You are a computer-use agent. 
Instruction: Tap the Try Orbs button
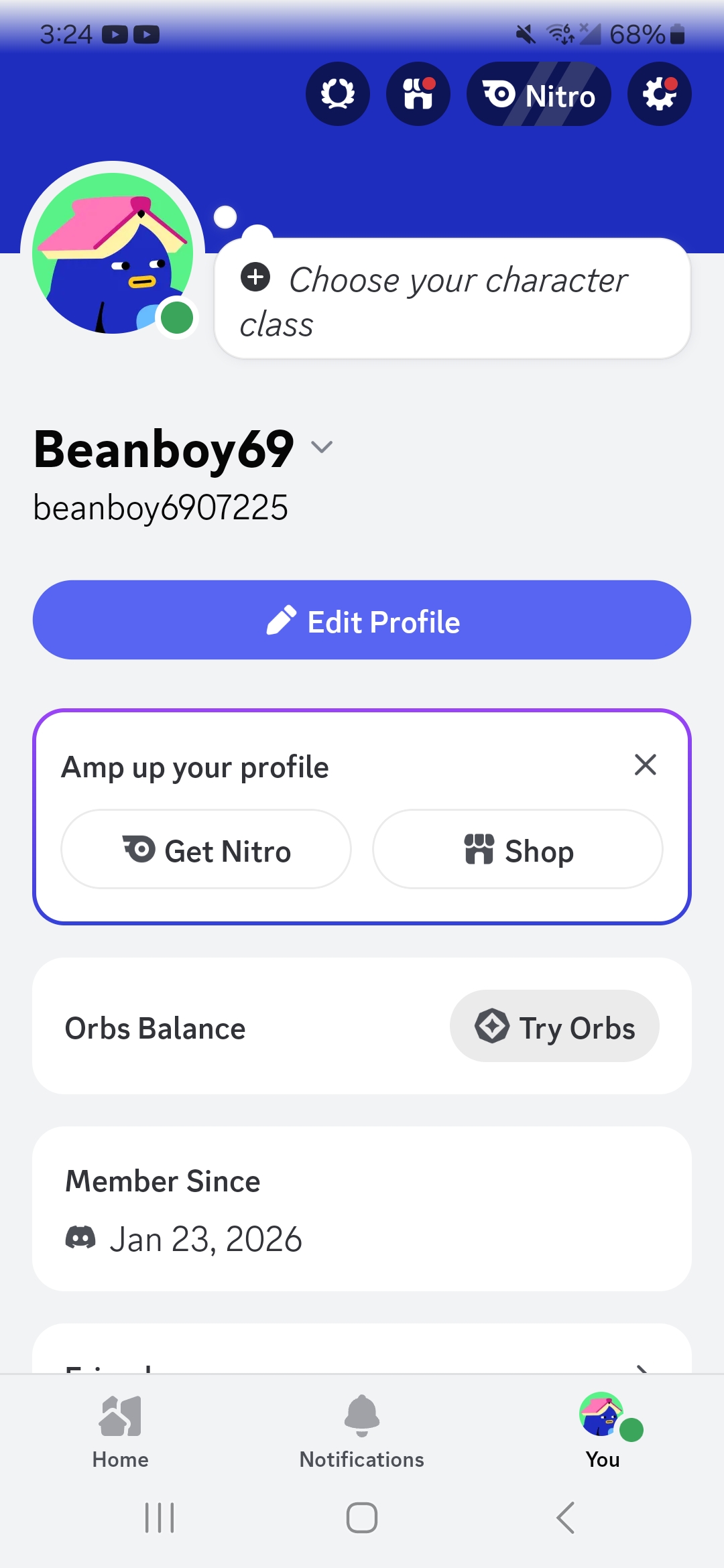[x=554, y=1026]
